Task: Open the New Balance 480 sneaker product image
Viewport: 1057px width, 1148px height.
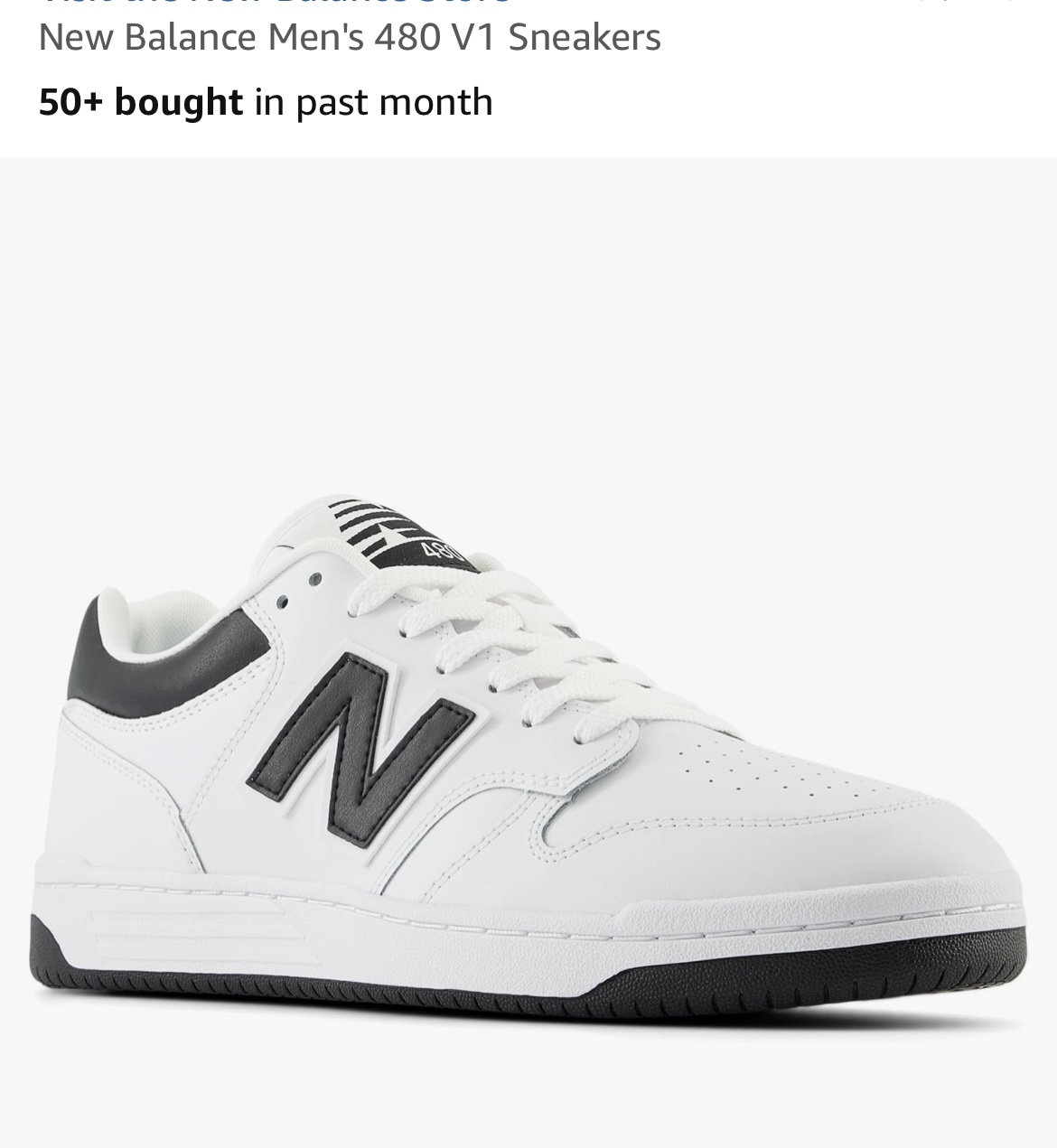Action: coord(528,741)
